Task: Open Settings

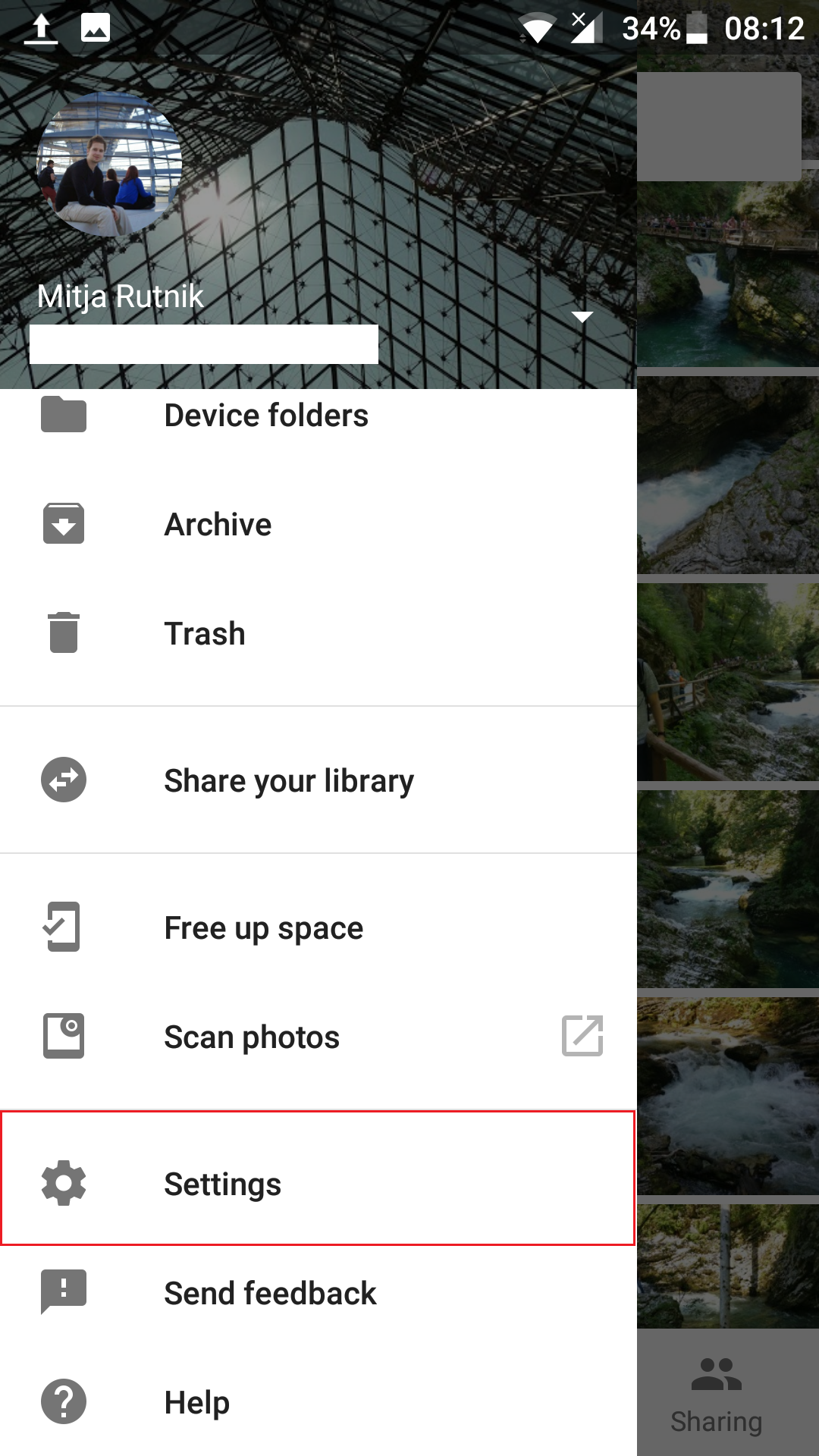Action: coord(318,1184)
